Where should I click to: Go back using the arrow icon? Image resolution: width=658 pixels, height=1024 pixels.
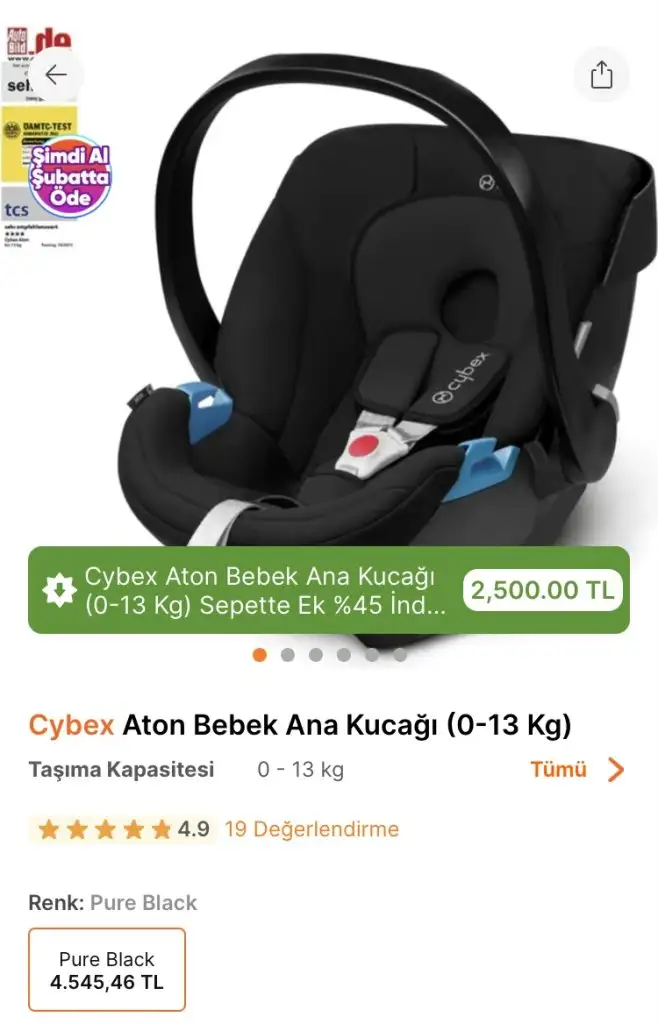tap(56, 75)
